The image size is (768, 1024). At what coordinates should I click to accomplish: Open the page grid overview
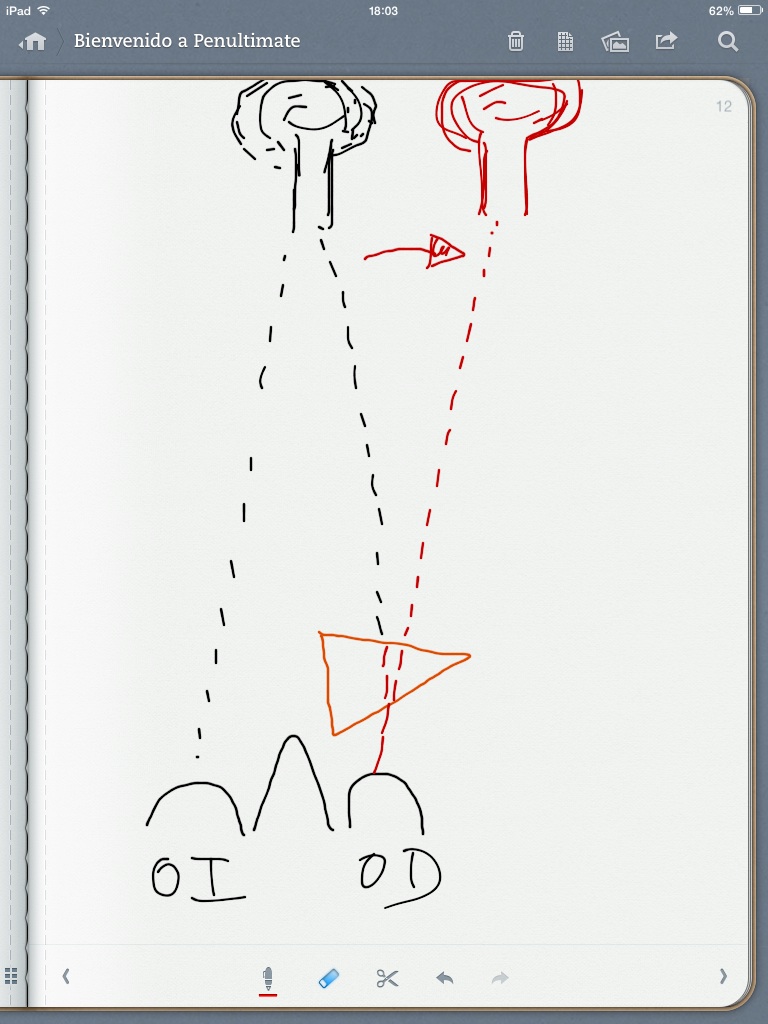(11, 976)
